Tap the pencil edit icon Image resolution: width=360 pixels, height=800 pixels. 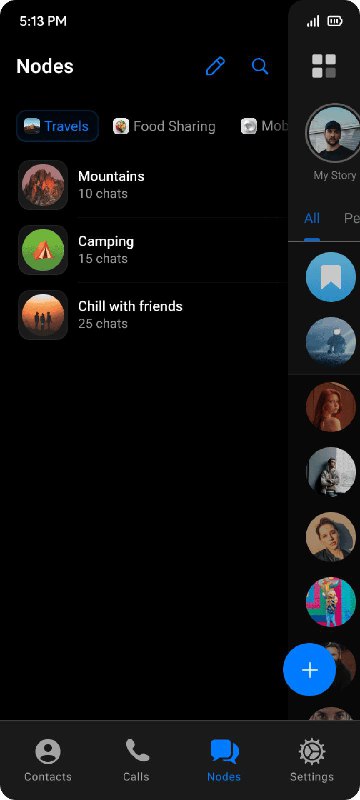(215, 66)
